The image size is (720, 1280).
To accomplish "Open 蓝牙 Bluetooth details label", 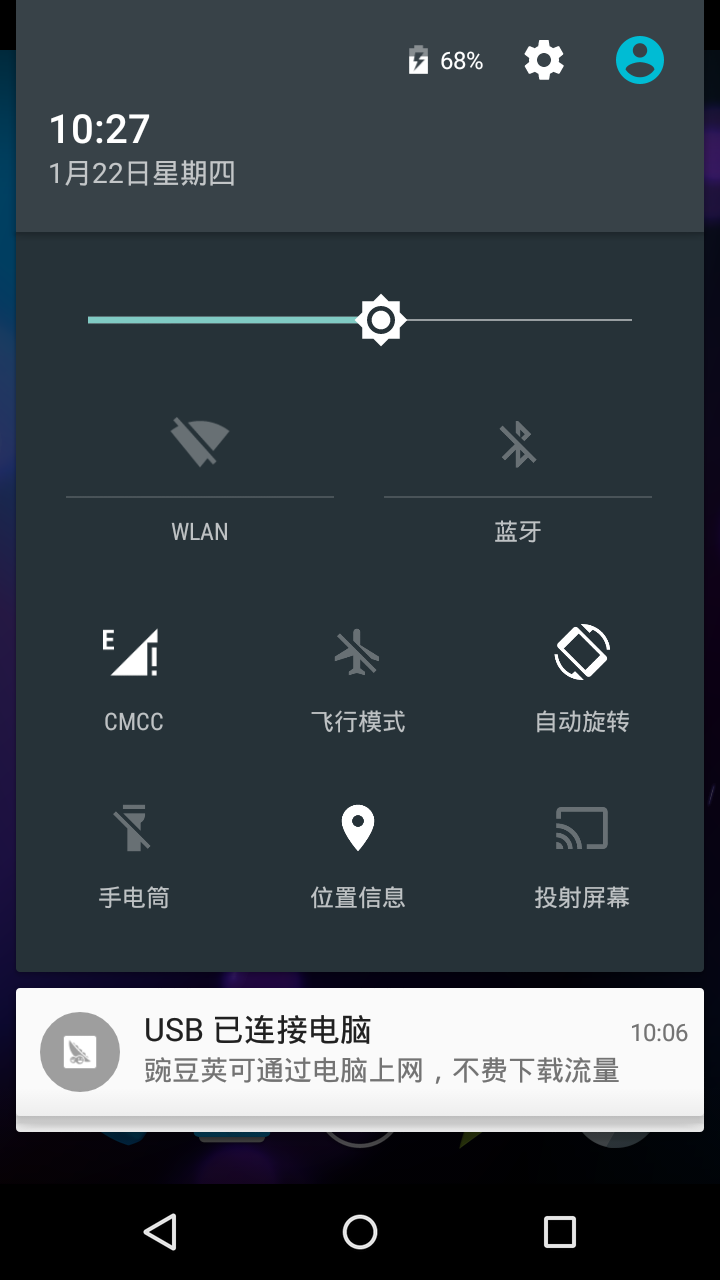I will 517,532.
